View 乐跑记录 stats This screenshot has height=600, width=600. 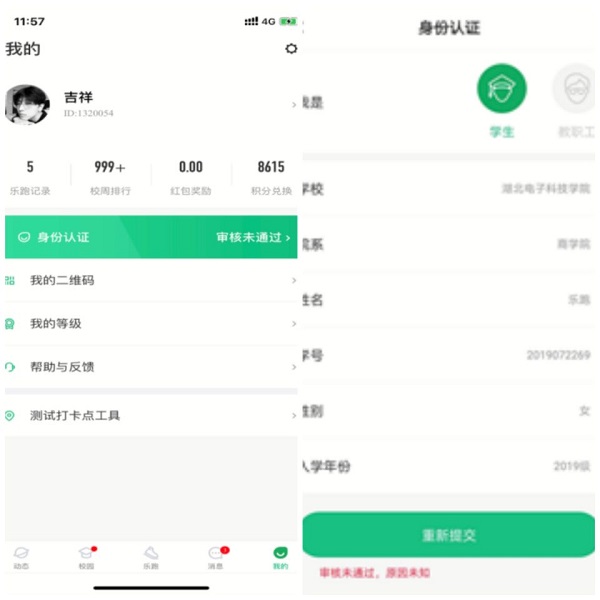point(30,177)
